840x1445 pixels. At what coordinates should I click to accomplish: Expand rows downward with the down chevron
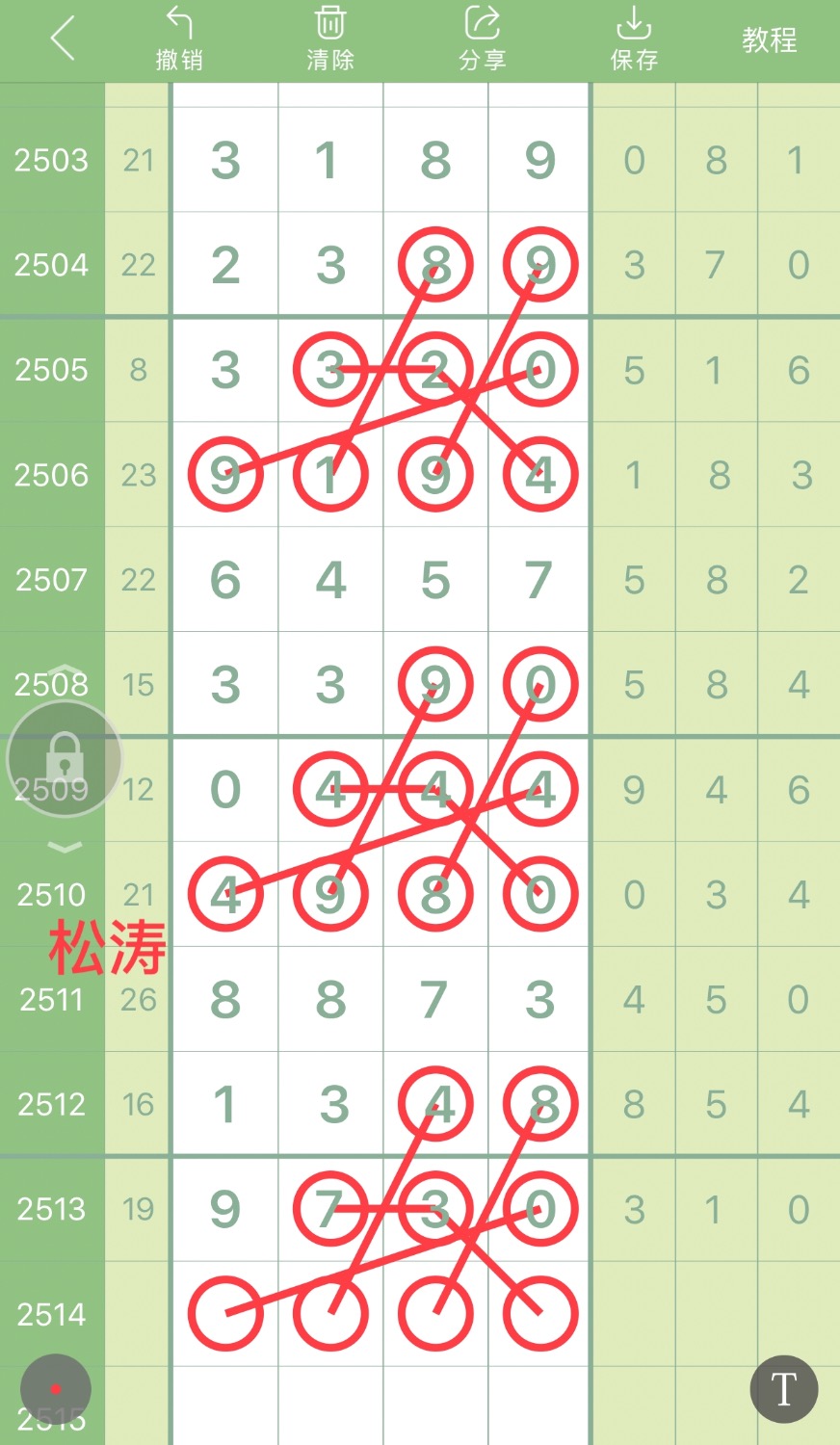coord(64,847)
